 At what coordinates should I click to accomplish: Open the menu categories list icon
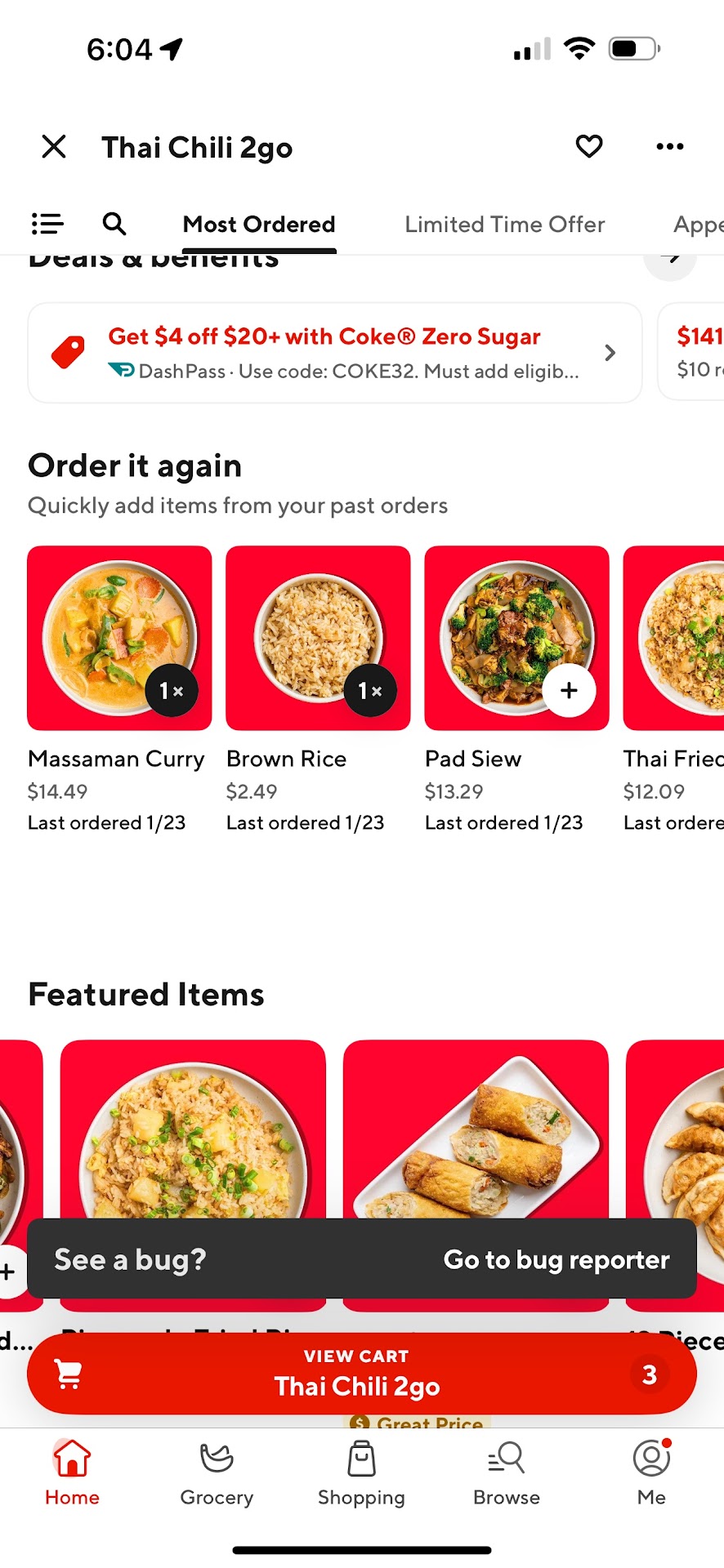coord(47,224)
